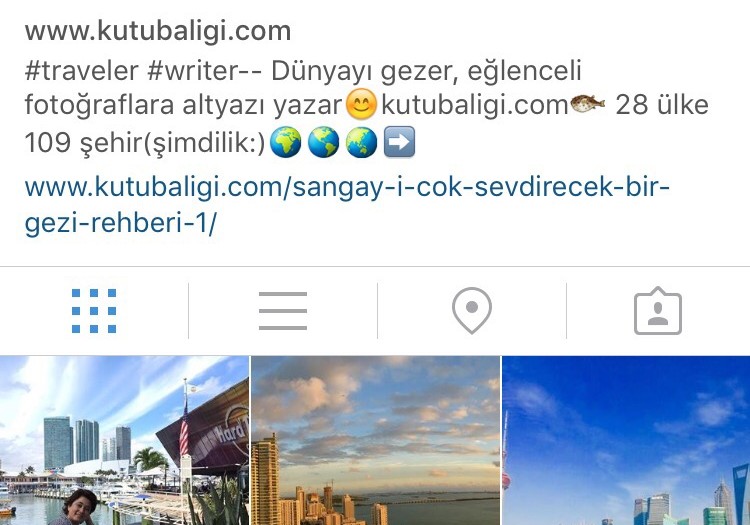Open the photo map location tab
The width and height of the screenshot is (750, 525).
click(472, 311)
